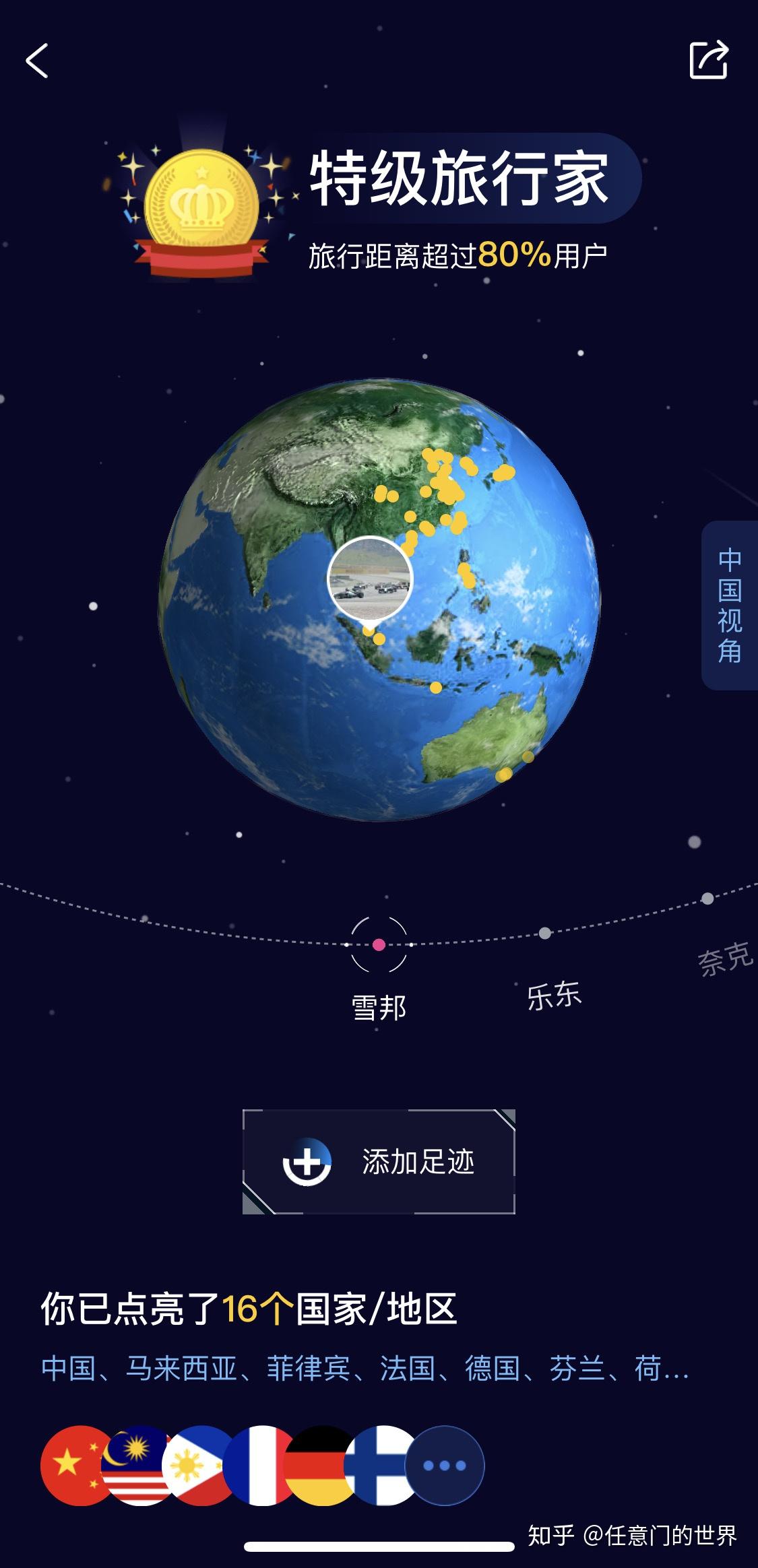Select the 雪邦 timeline marker
This screenshot has height=1568, width=758.
[x=379, y=1003]
